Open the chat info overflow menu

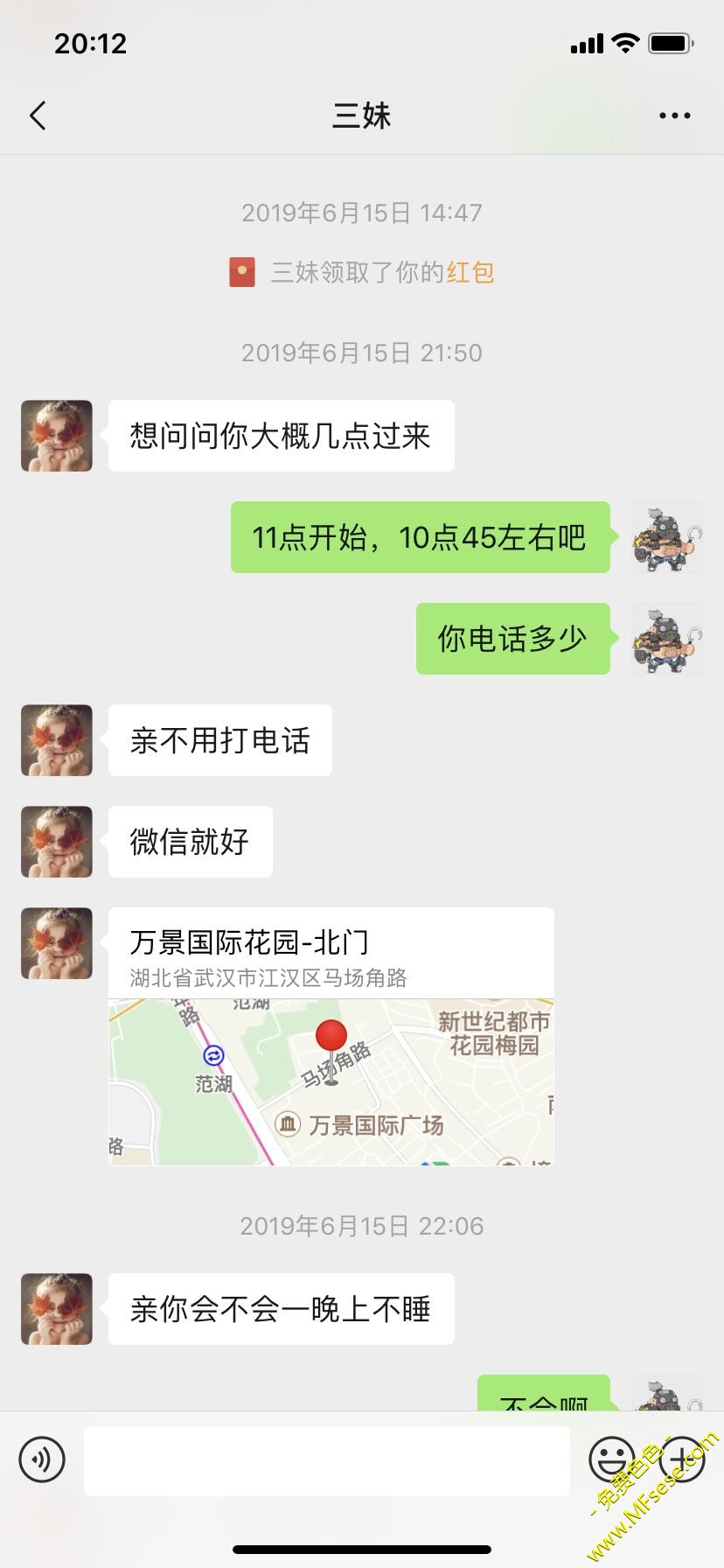[674, 115]
